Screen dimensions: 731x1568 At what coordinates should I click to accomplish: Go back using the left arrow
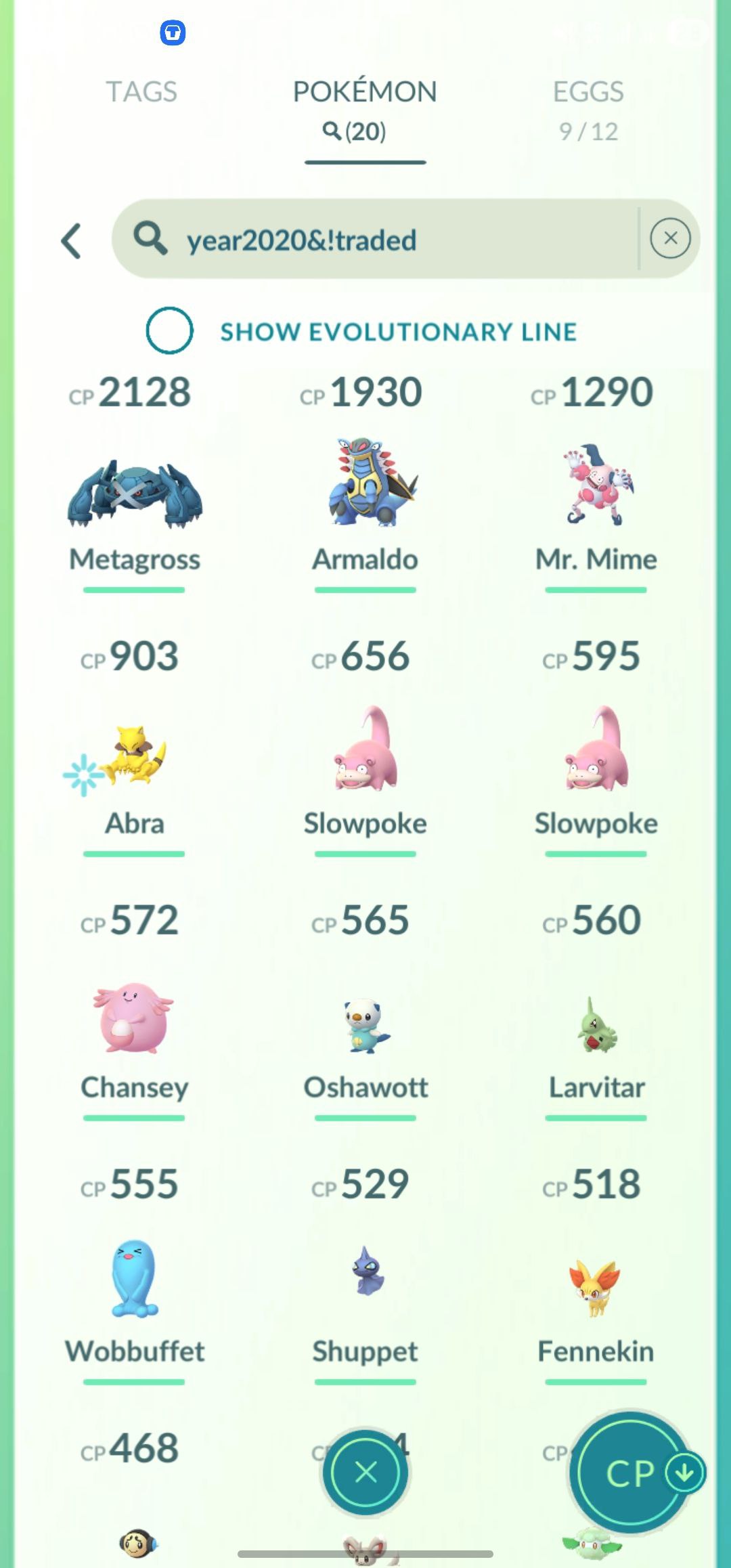[72, 240]
